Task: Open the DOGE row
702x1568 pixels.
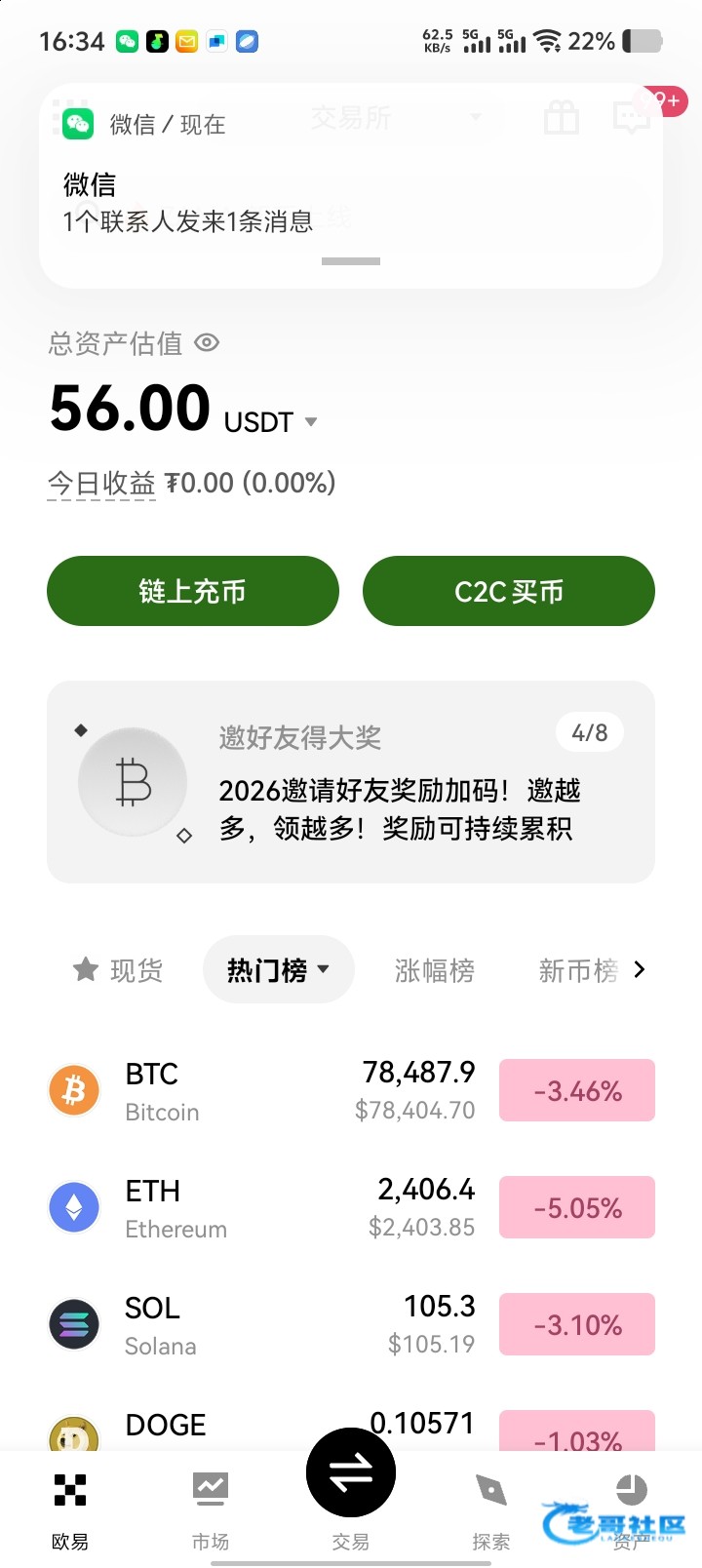Action: [263, 1429]
